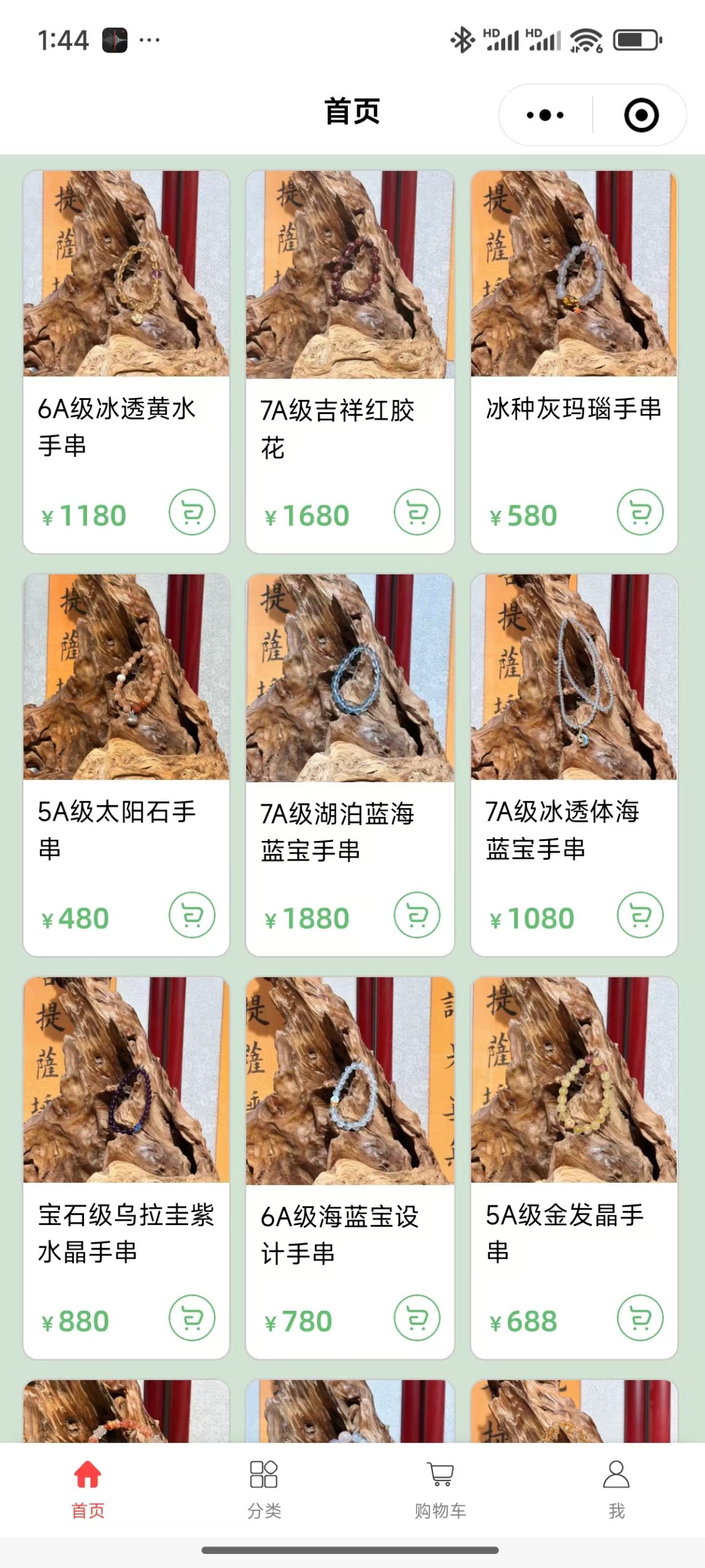Close the mini program with the circle button
The image size is (705, 1568).
(641, 115)
